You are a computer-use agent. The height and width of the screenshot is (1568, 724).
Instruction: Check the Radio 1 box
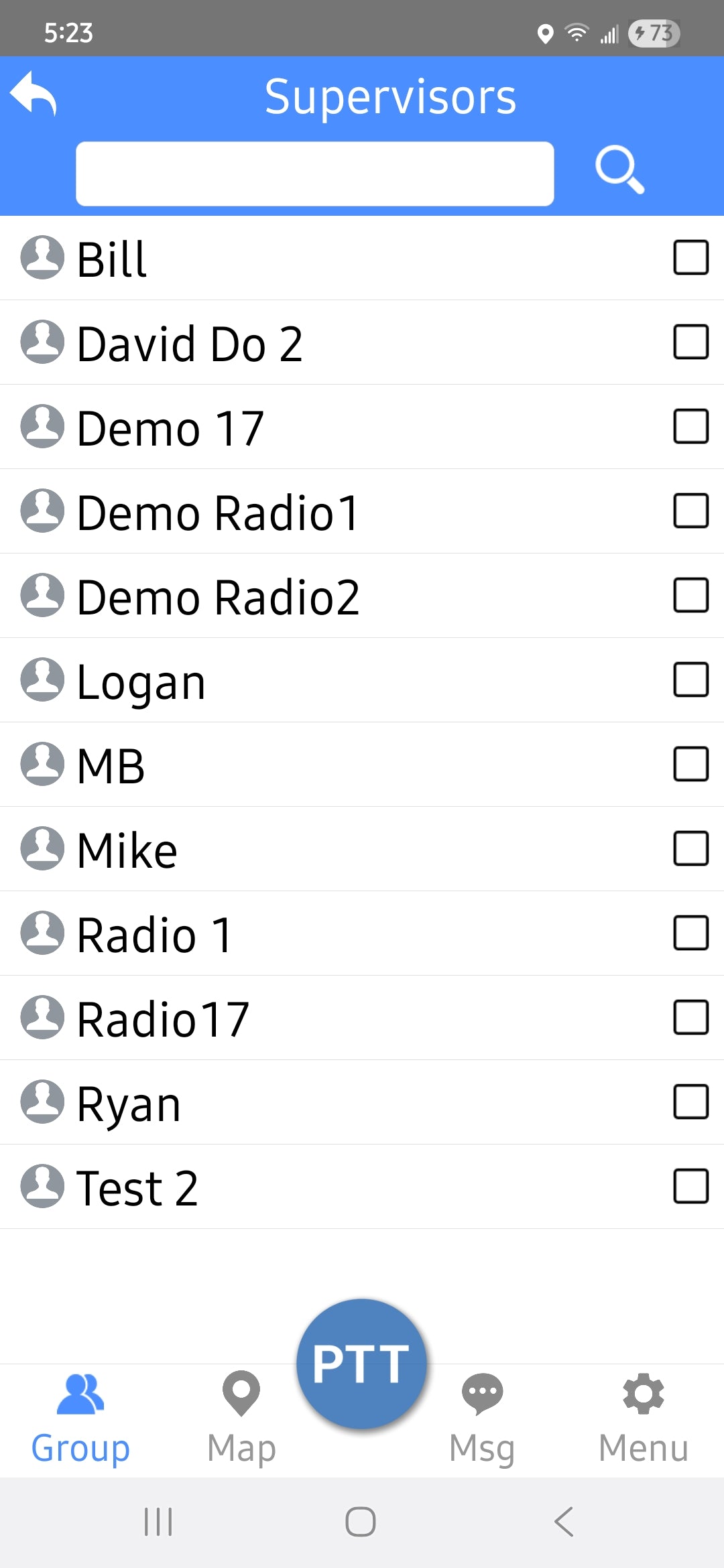click(x=690, y=933)
